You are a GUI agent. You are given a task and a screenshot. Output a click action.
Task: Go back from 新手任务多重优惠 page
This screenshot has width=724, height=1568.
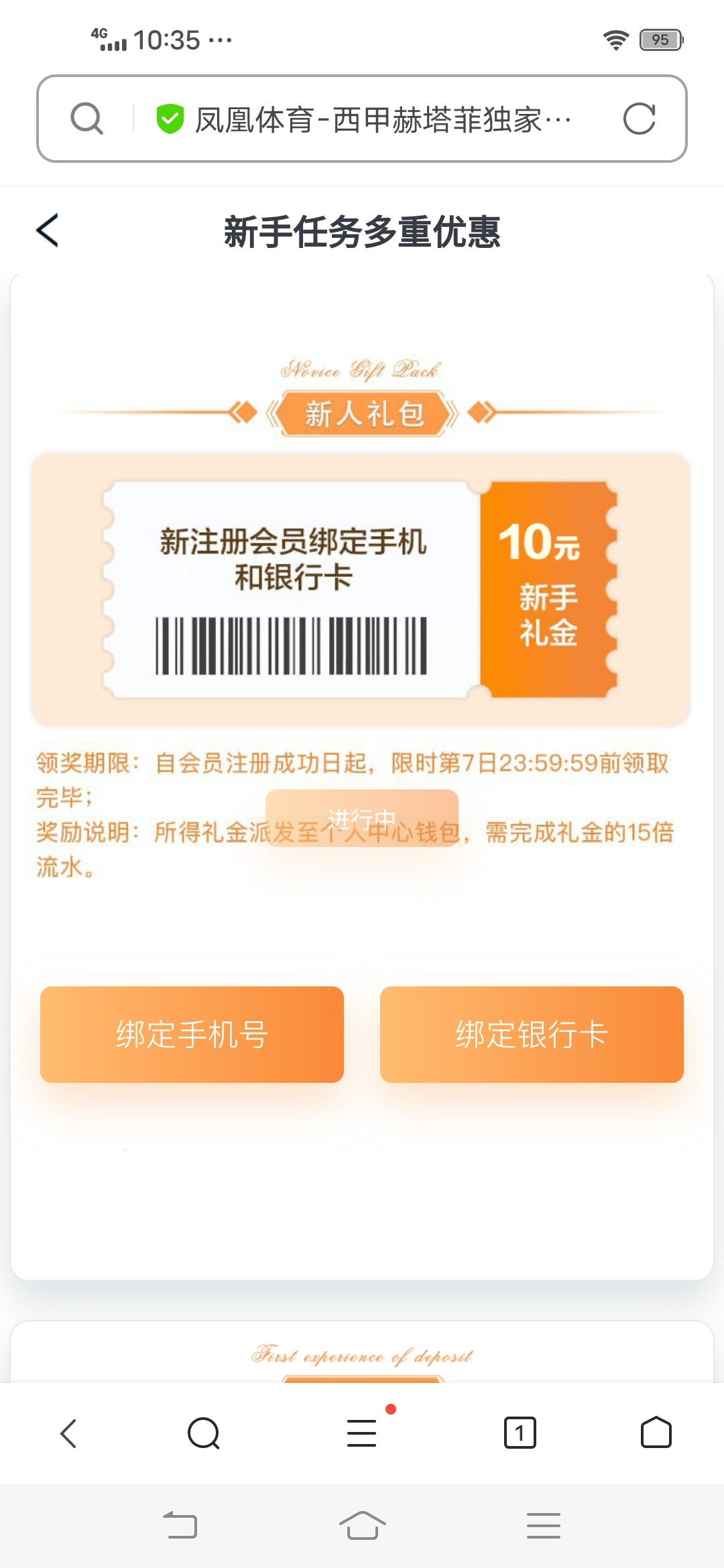tap(48, 231)
